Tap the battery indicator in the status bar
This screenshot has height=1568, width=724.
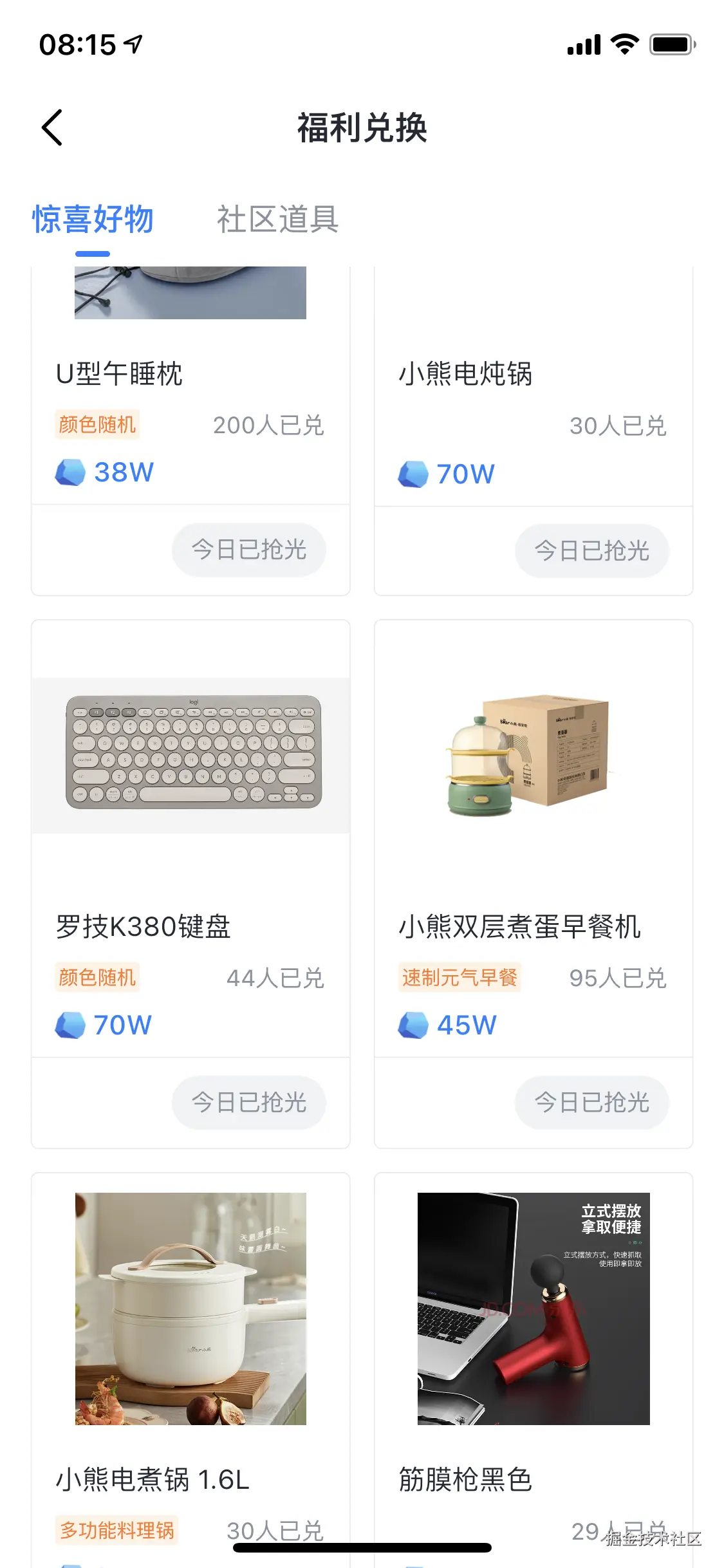(669, 42)
